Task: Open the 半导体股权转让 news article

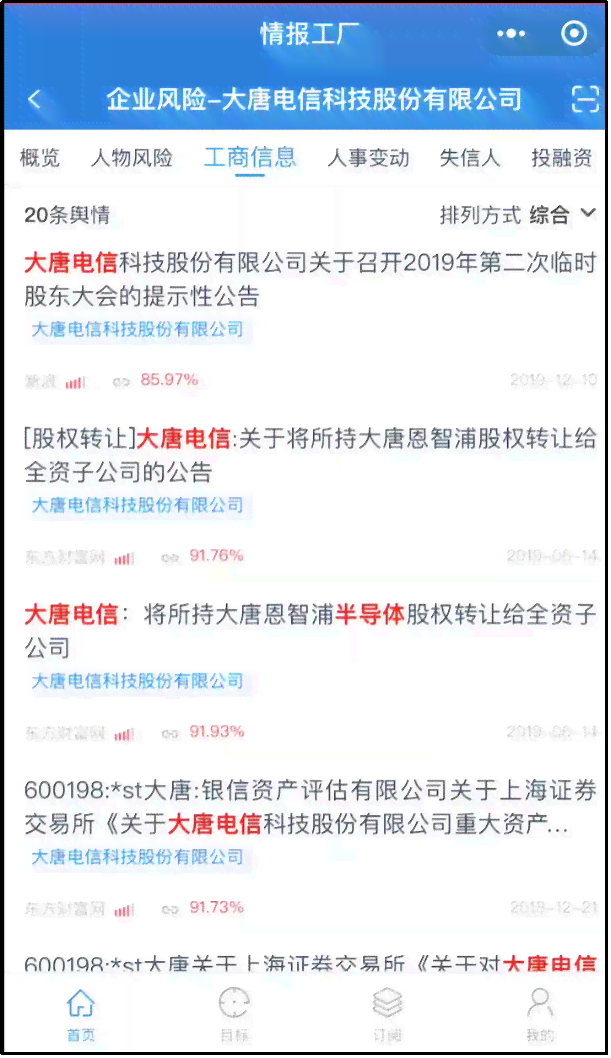Action: (x=309, y=630)
